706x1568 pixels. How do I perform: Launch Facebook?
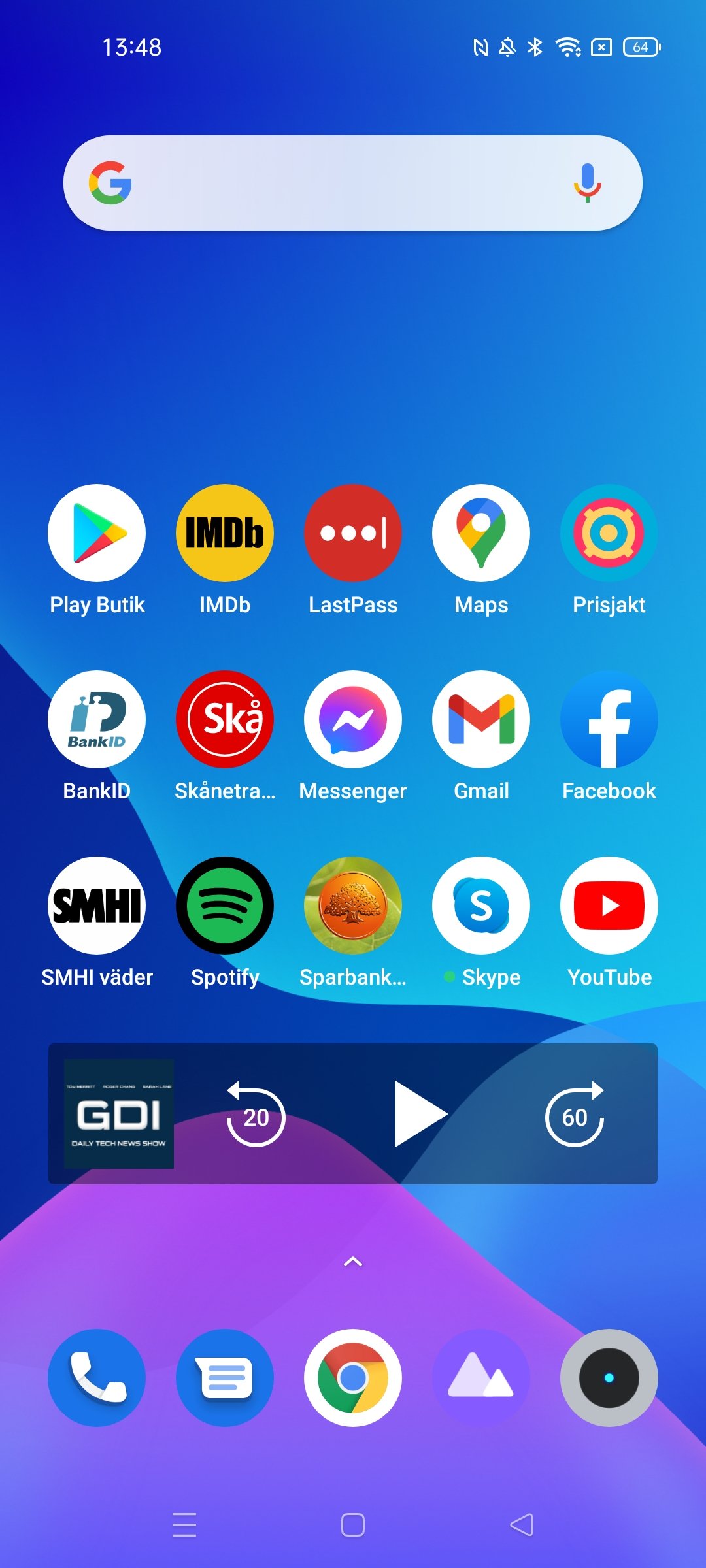tap(609, 719)
